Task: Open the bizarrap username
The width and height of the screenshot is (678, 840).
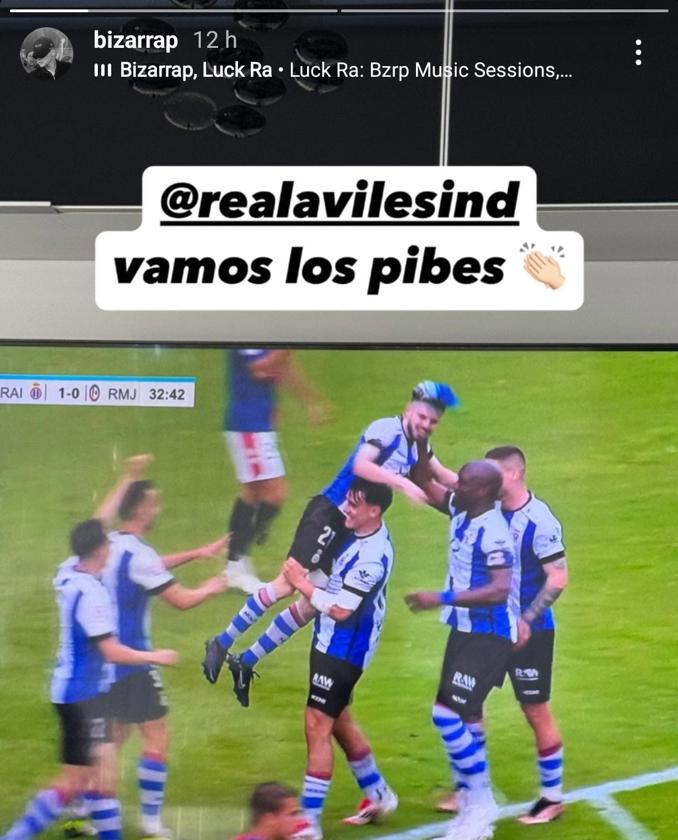Action: pos(135,40)
